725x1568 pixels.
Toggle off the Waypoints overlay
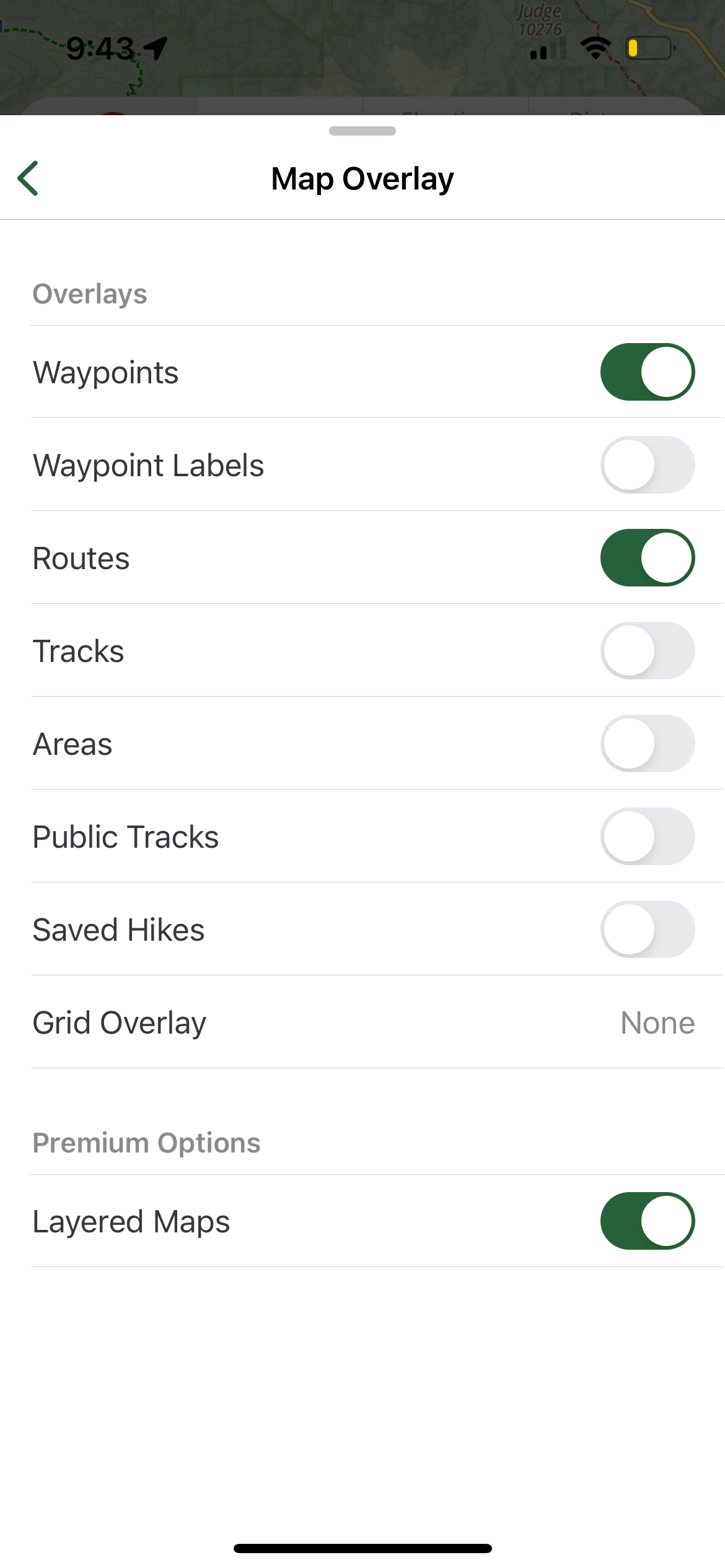pos(647,372)
